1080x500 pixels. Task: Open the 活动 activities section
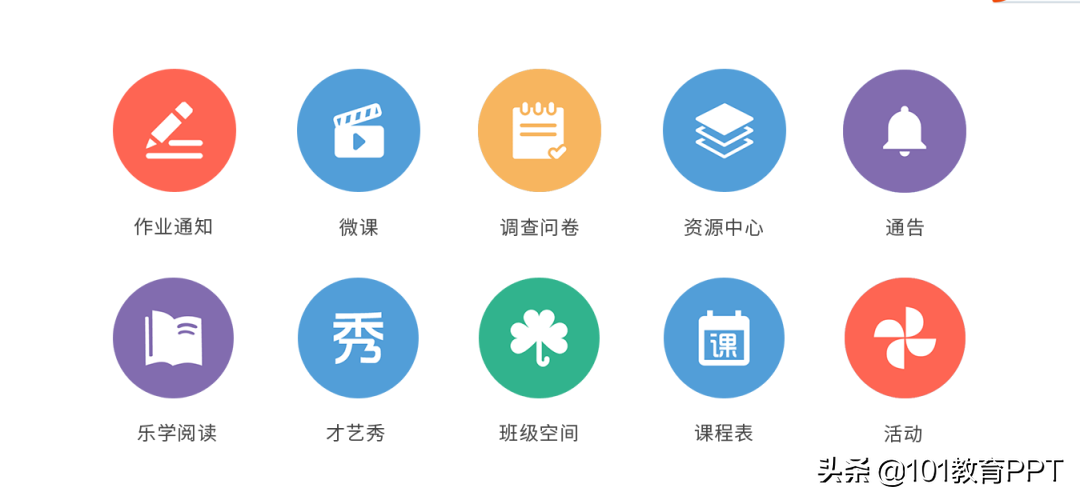[904, 338]
